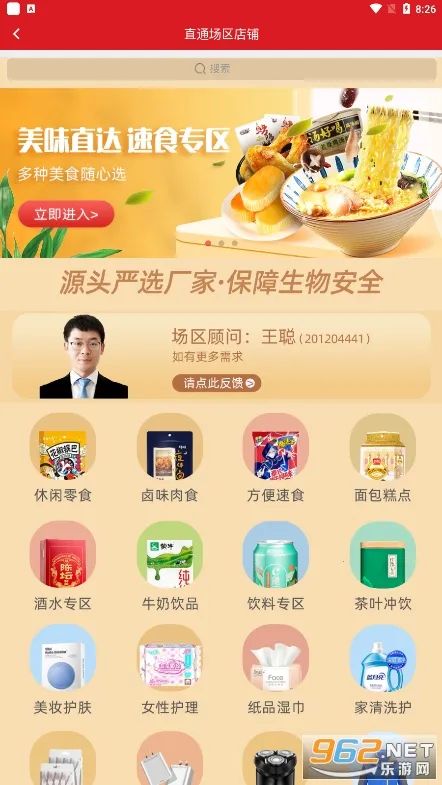Open the 美妆护肤 category
Image resolution: width=442 pixels, height=785 pixels.
(63, 669)
